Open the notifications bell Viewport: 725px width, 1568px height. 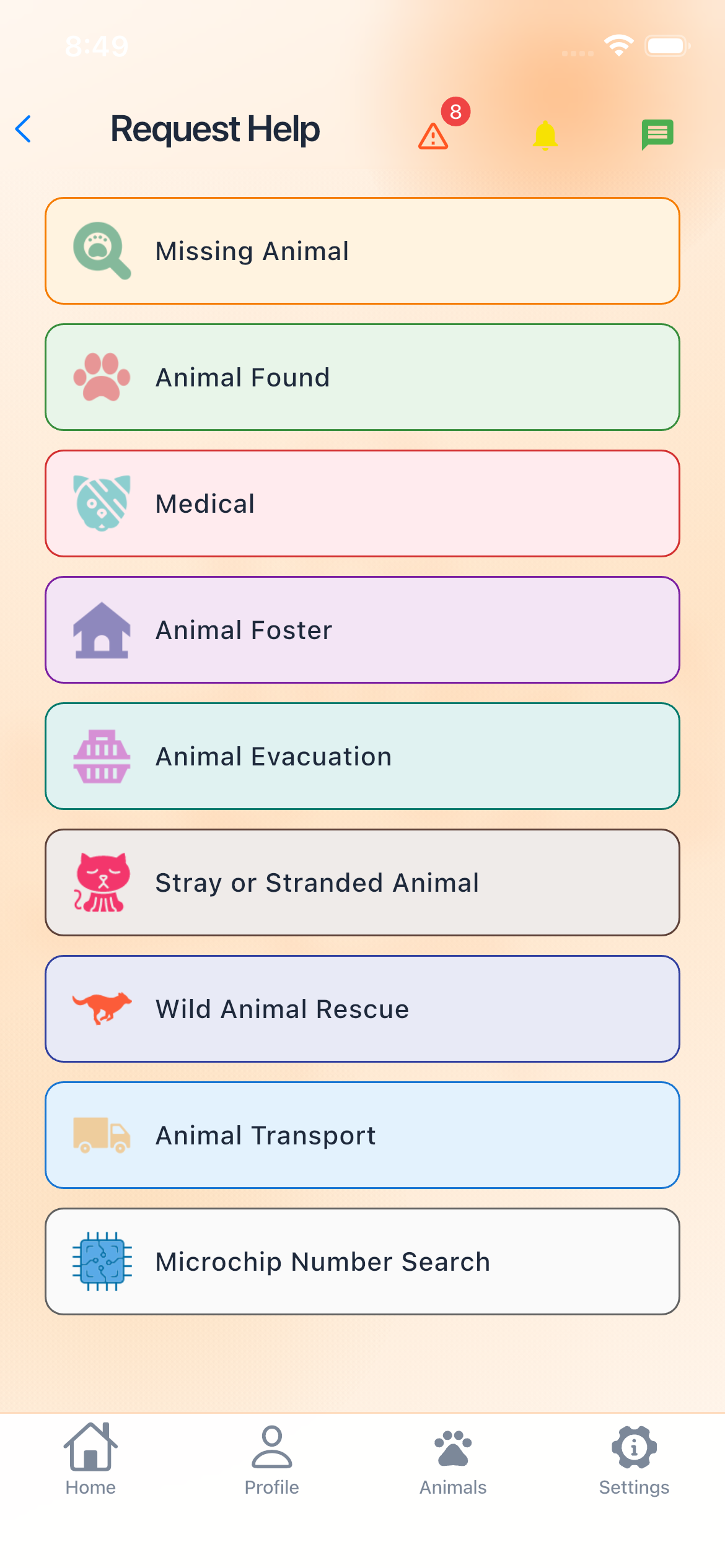click(545, 134)
